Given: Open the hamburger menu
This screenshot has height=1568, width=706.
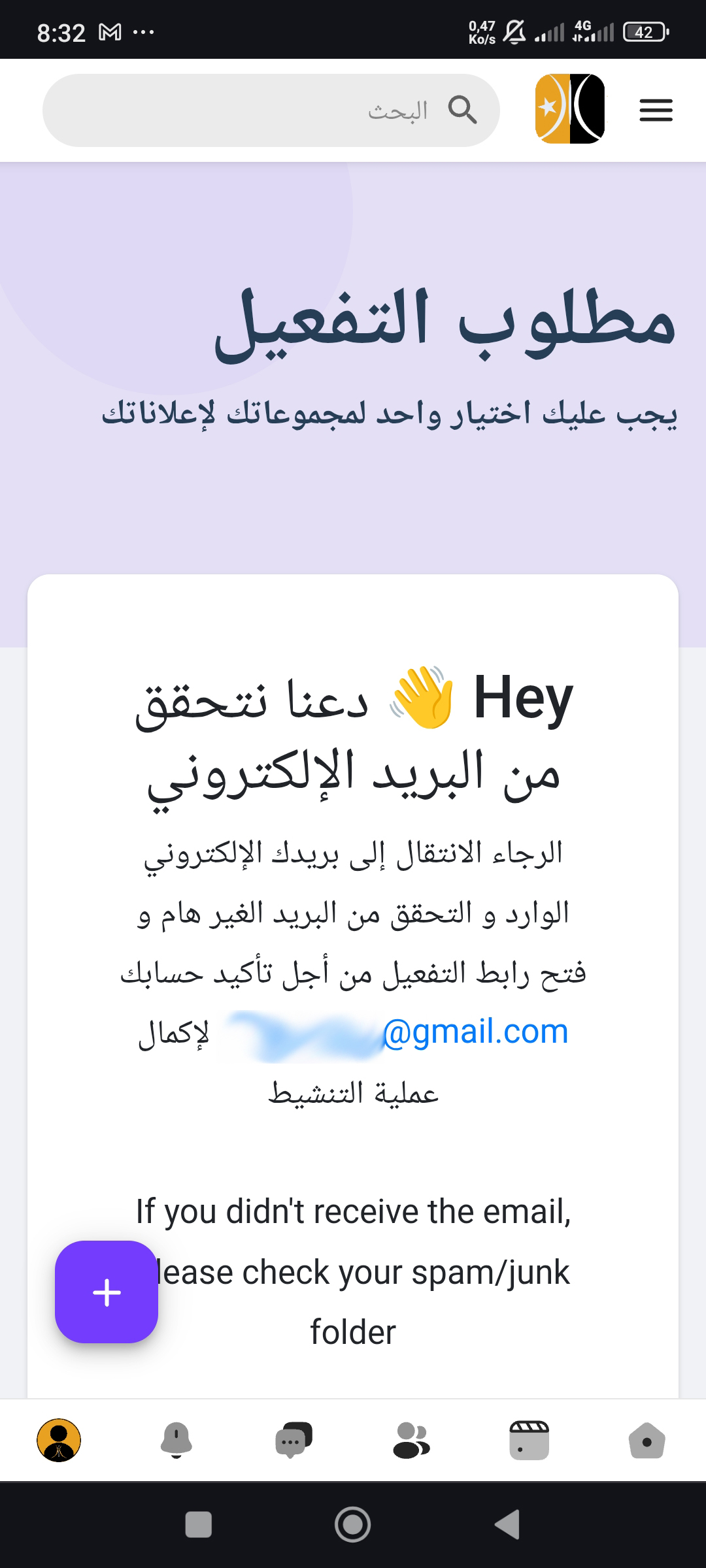Looking at the screenshot, I should tap(656, 110).
